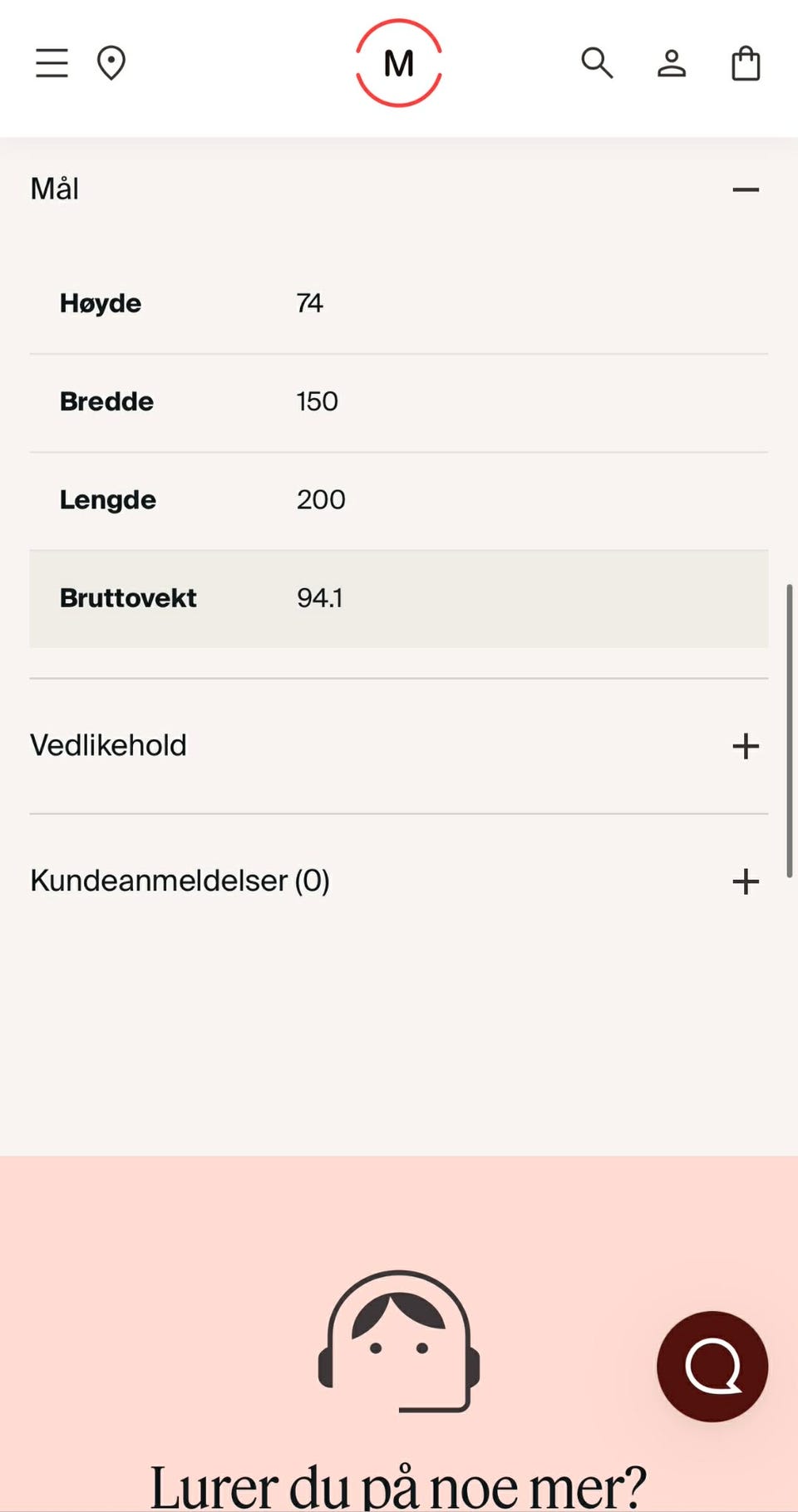
Task: Select the Høyde value of 74
Action: pos(309,303)
